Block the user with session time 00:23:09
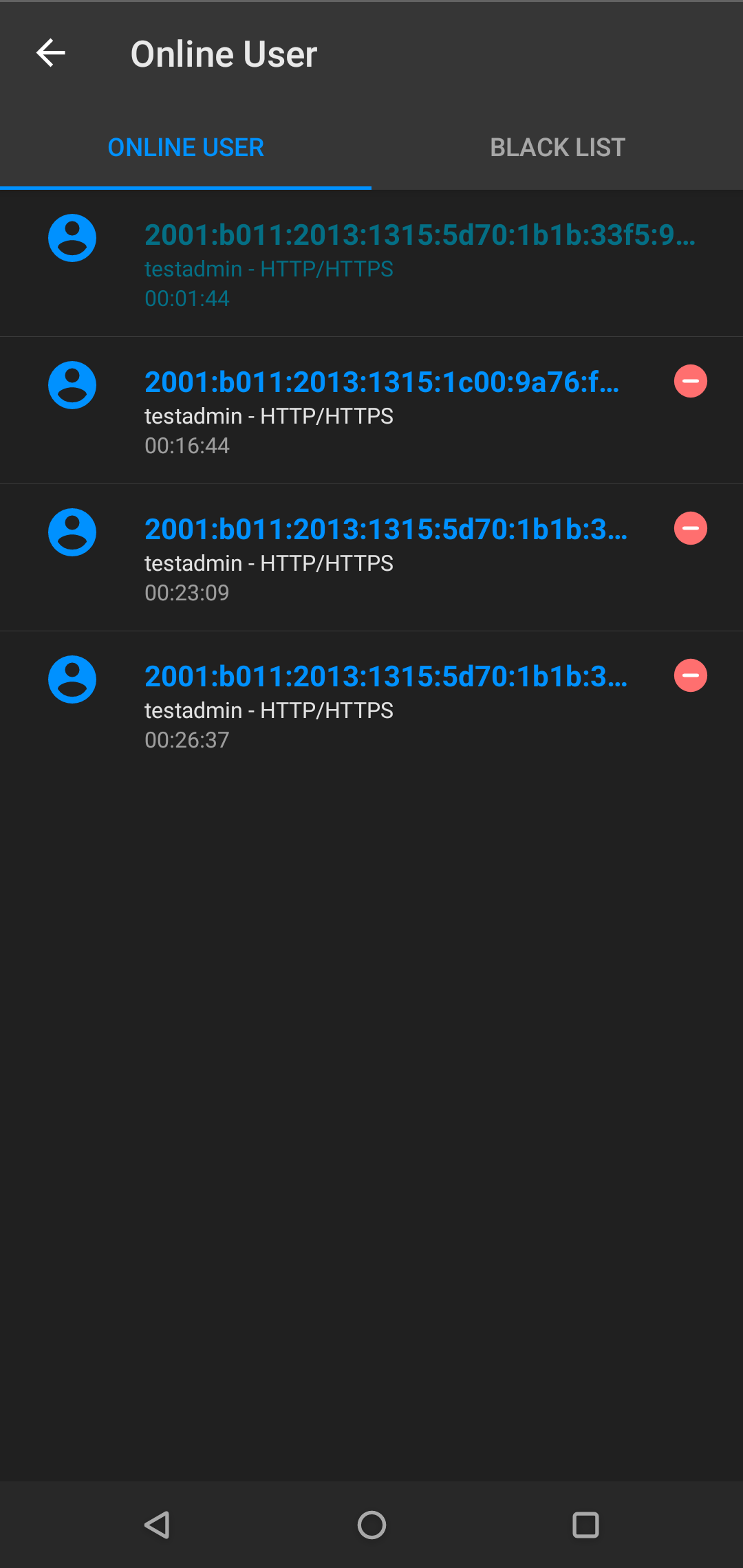 click(x=691, y=528)
